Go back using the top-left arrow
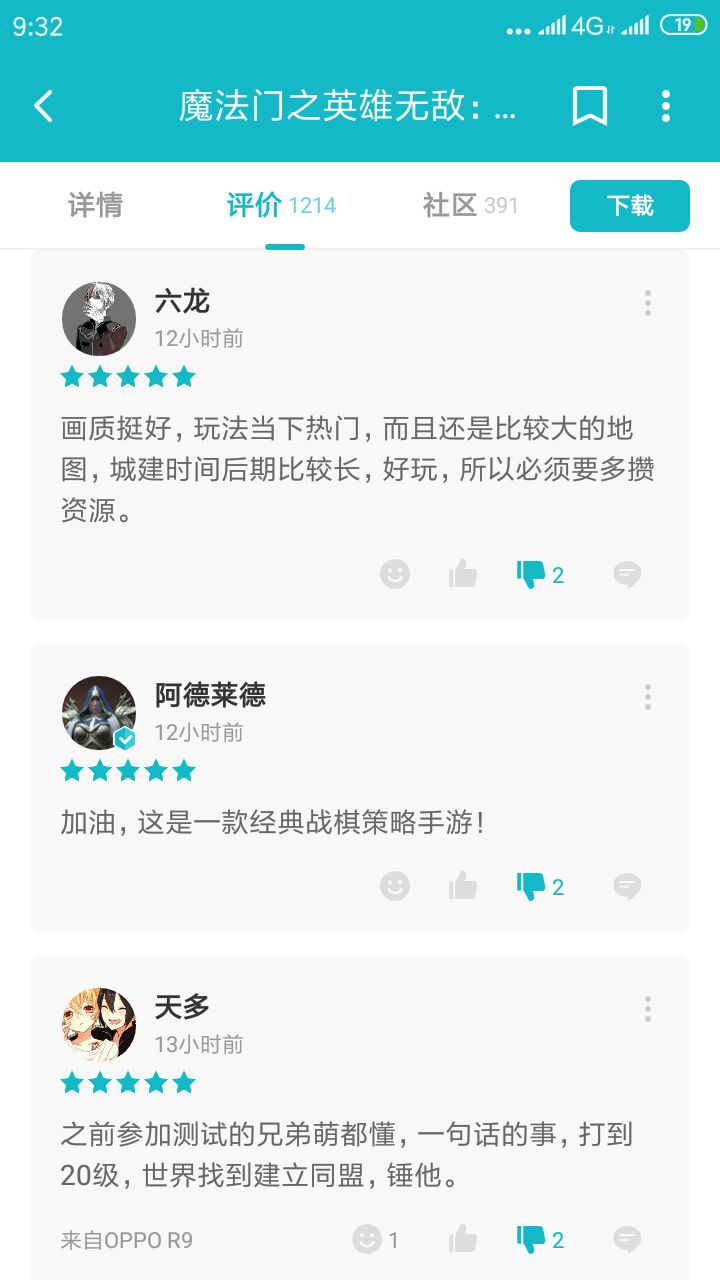The width and height of the screenshot is (720, 1280). [43, 106]
